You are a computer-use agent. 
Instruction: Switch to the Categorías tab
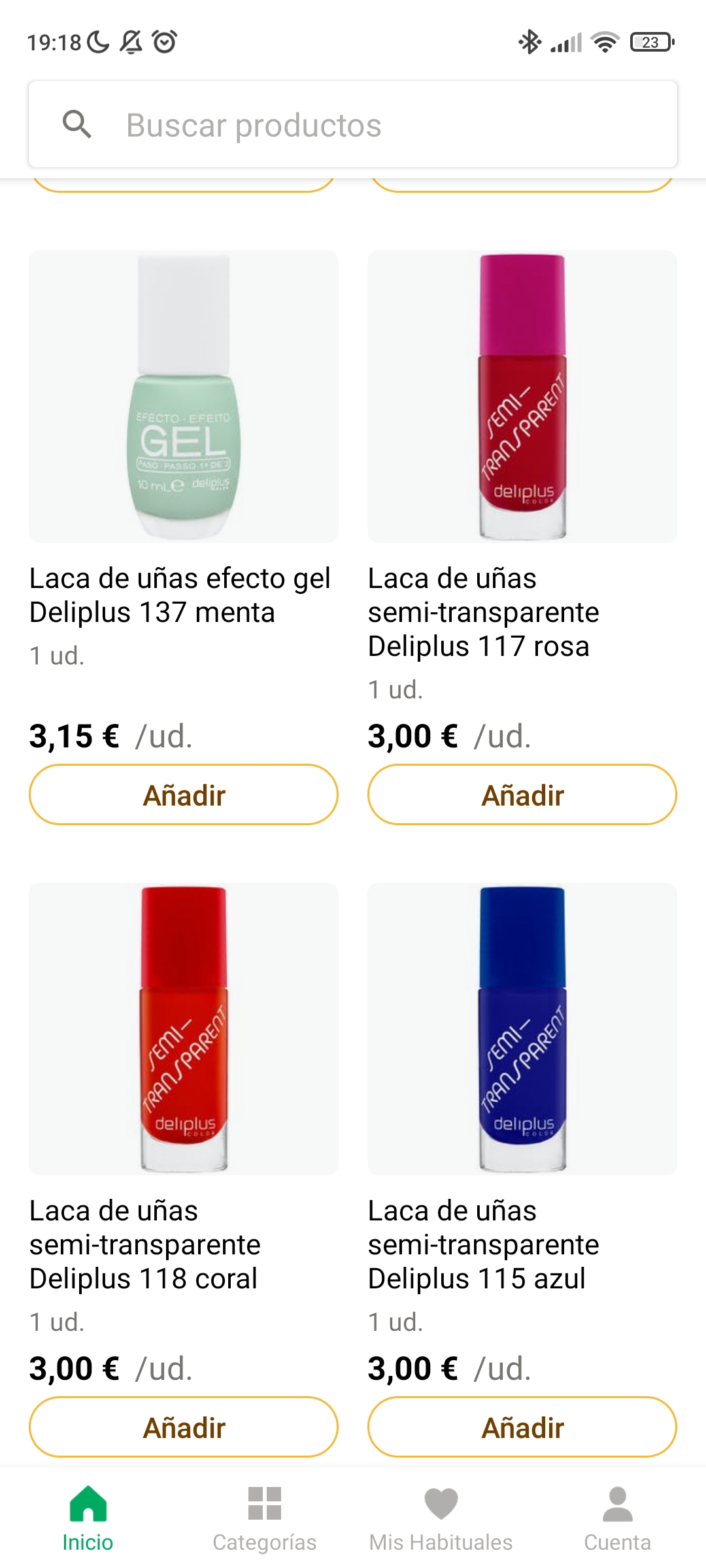tap(265, 1518)
